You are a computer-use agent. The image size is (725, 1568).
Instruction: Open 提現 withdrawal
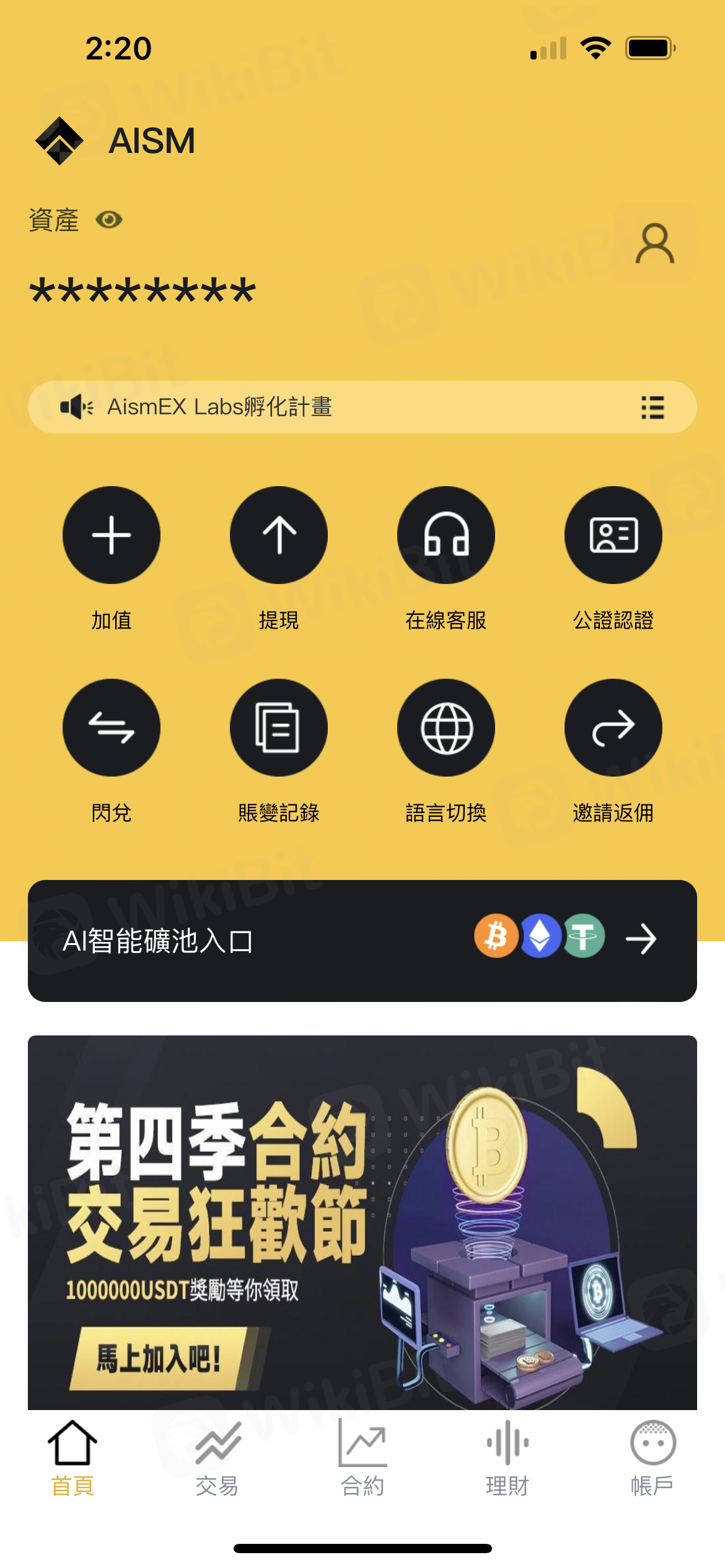279,535
